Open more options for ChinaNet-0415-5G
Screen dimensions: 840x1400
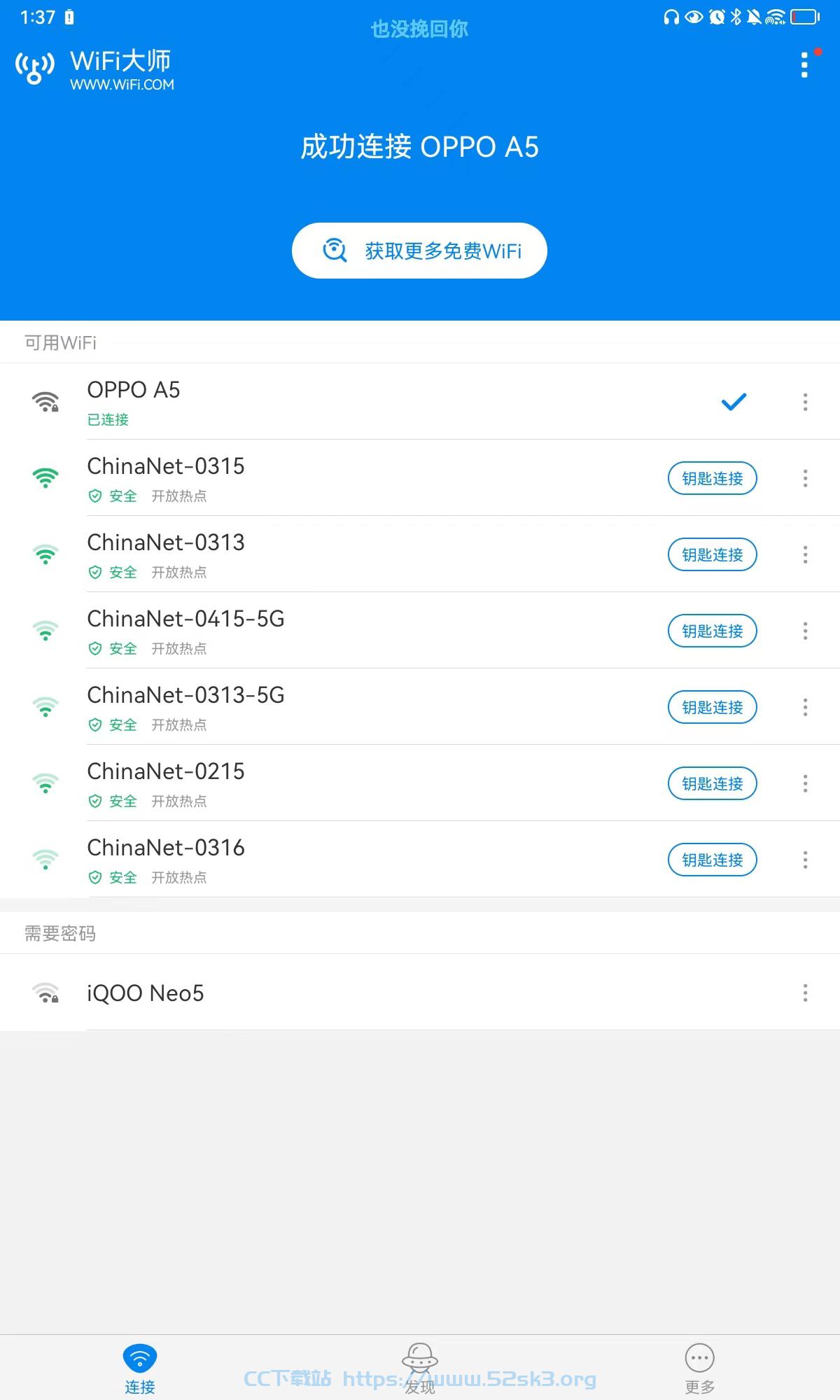coord(805,631)
